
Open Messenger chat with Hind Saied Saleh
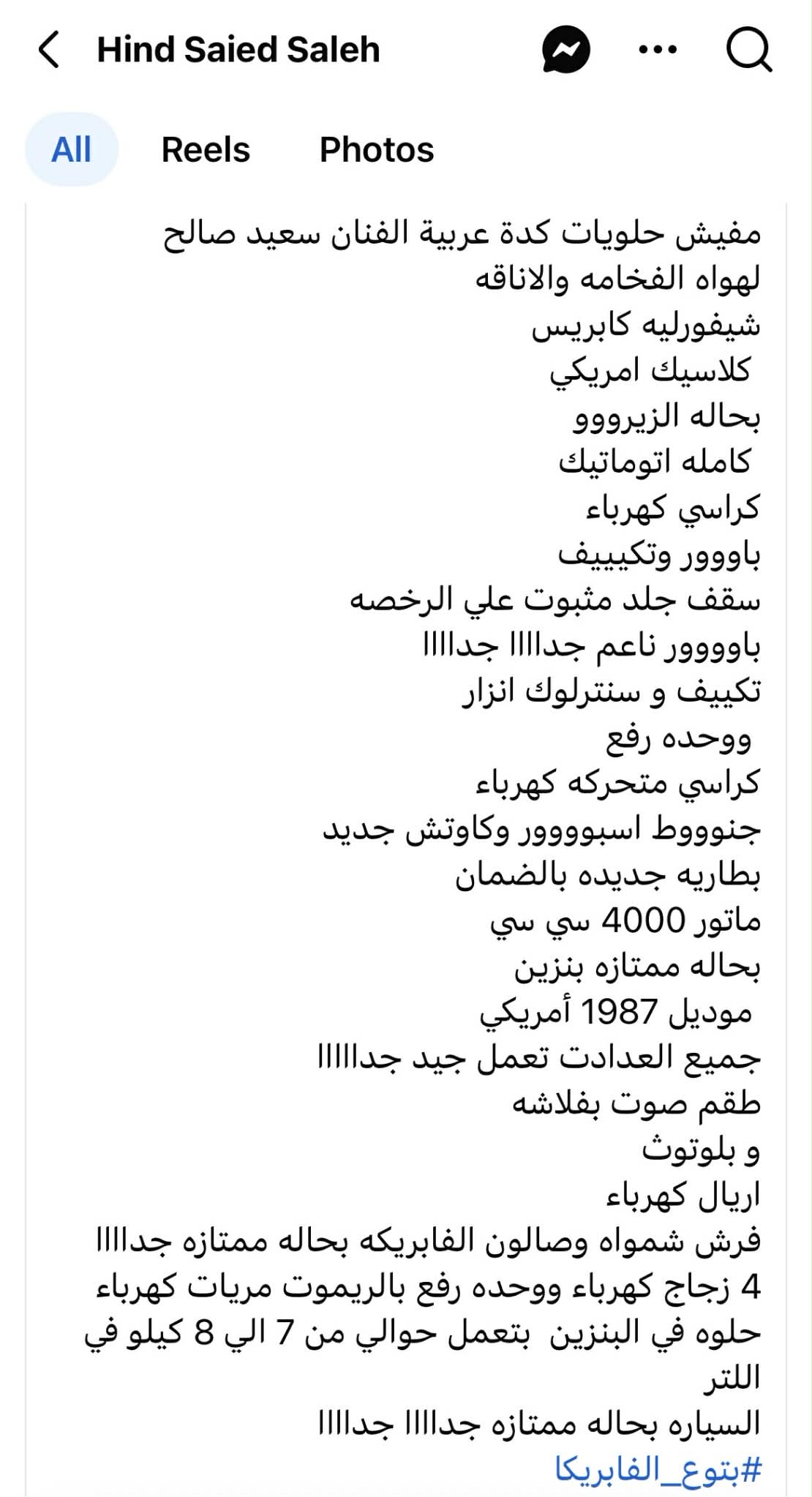[565, 50]
